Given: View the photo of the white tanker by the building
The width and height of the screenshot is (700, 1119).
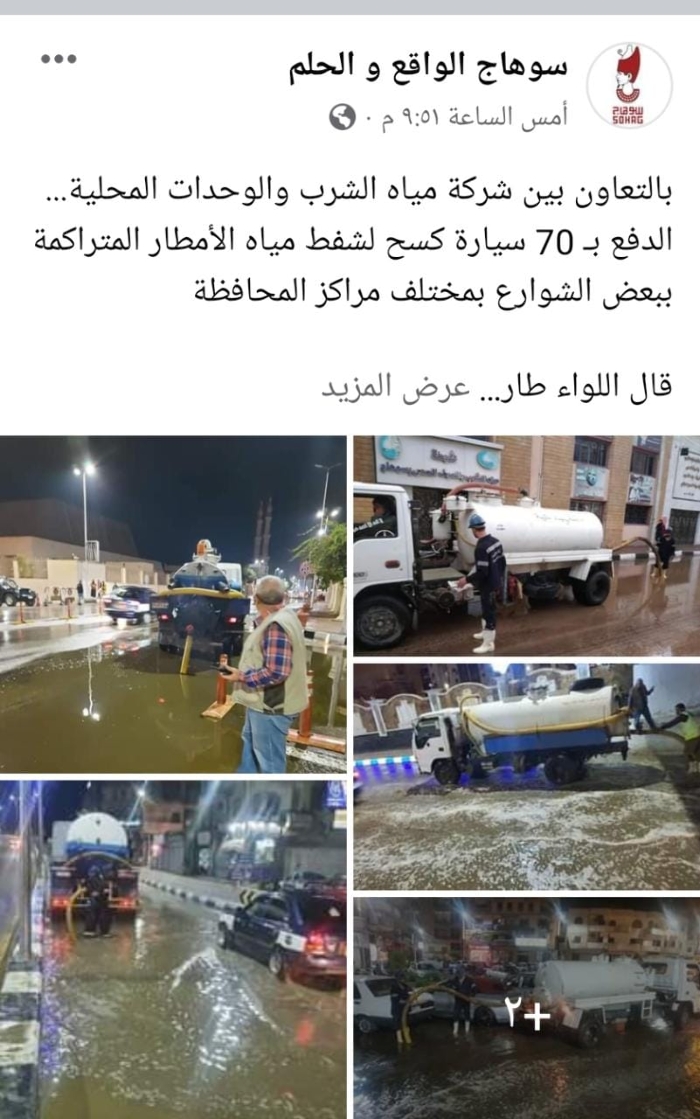Looking at the screenshot, I should click(526, 545).
